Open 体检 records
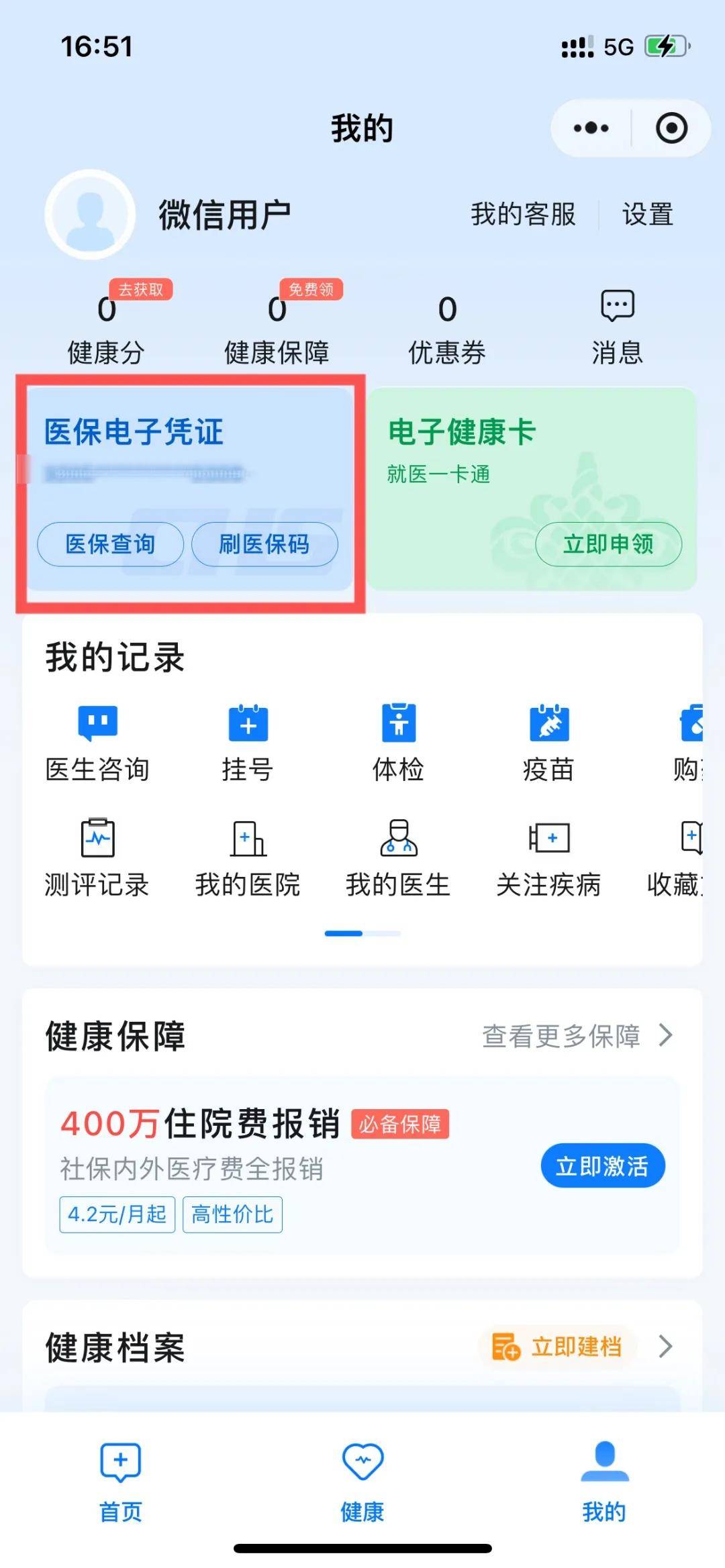Image resolution: width=725 pixels, height=1568 pixels. coord(398,743)
